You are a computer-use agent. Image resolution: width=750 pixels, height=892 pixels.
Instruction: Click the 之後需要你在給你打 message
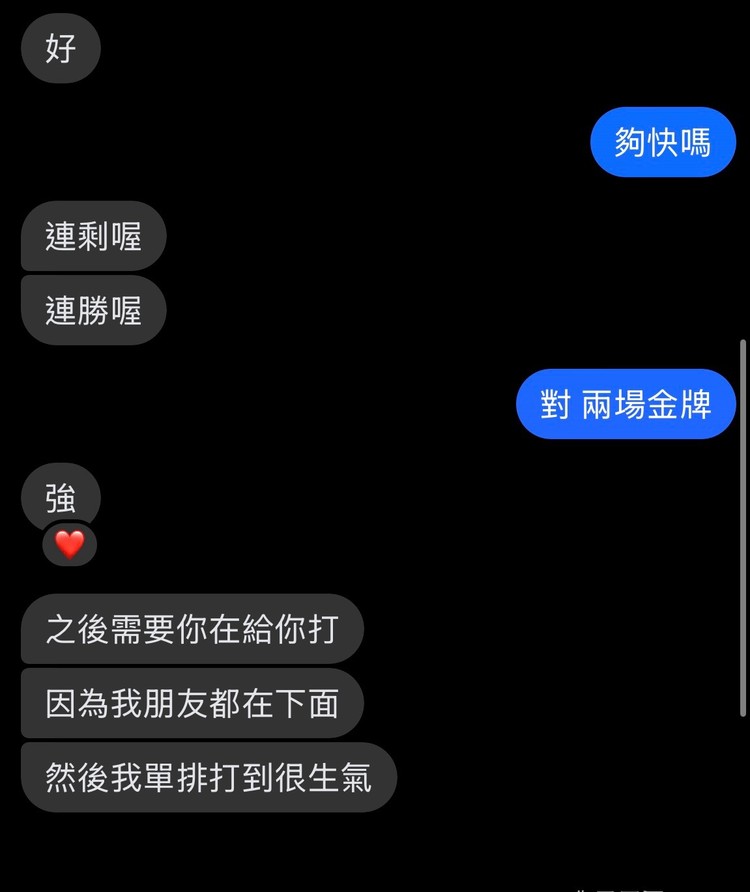pos(192,630)
